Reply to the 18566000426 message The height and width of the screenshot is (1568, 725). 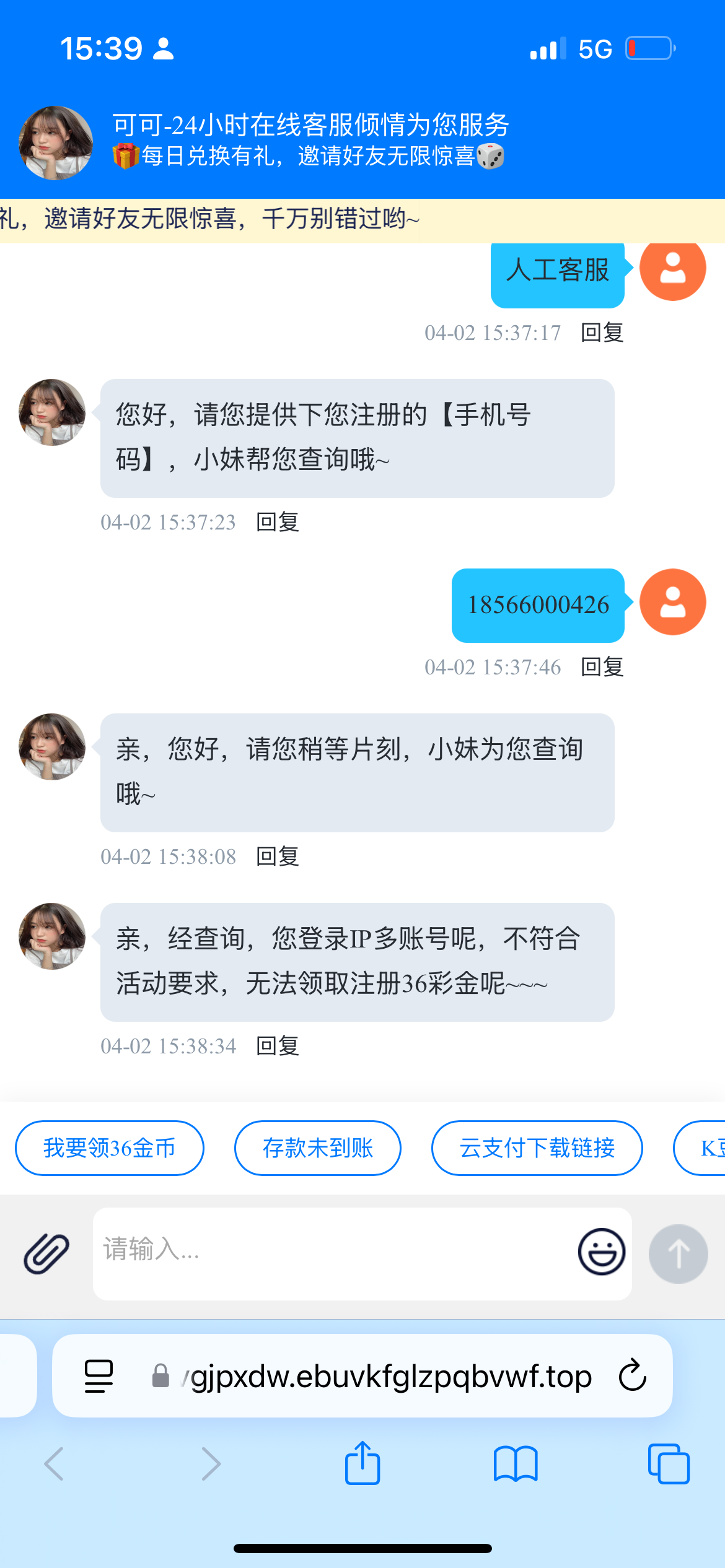[x=602, y=667]
